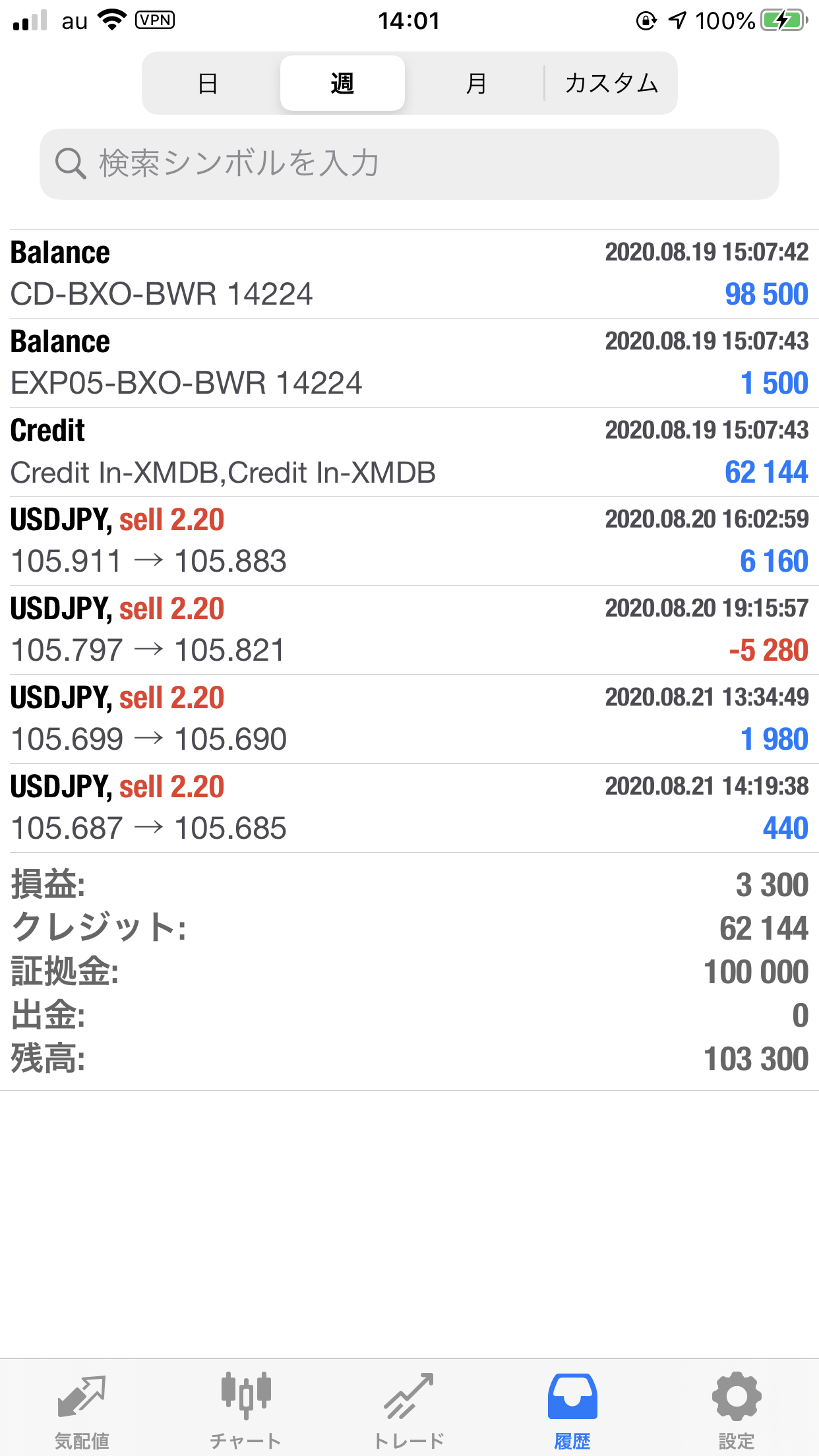819x1456 pixels.
Task: Expand USDJPY sell trade with 6 160 profit
Action: click(409, 541)
